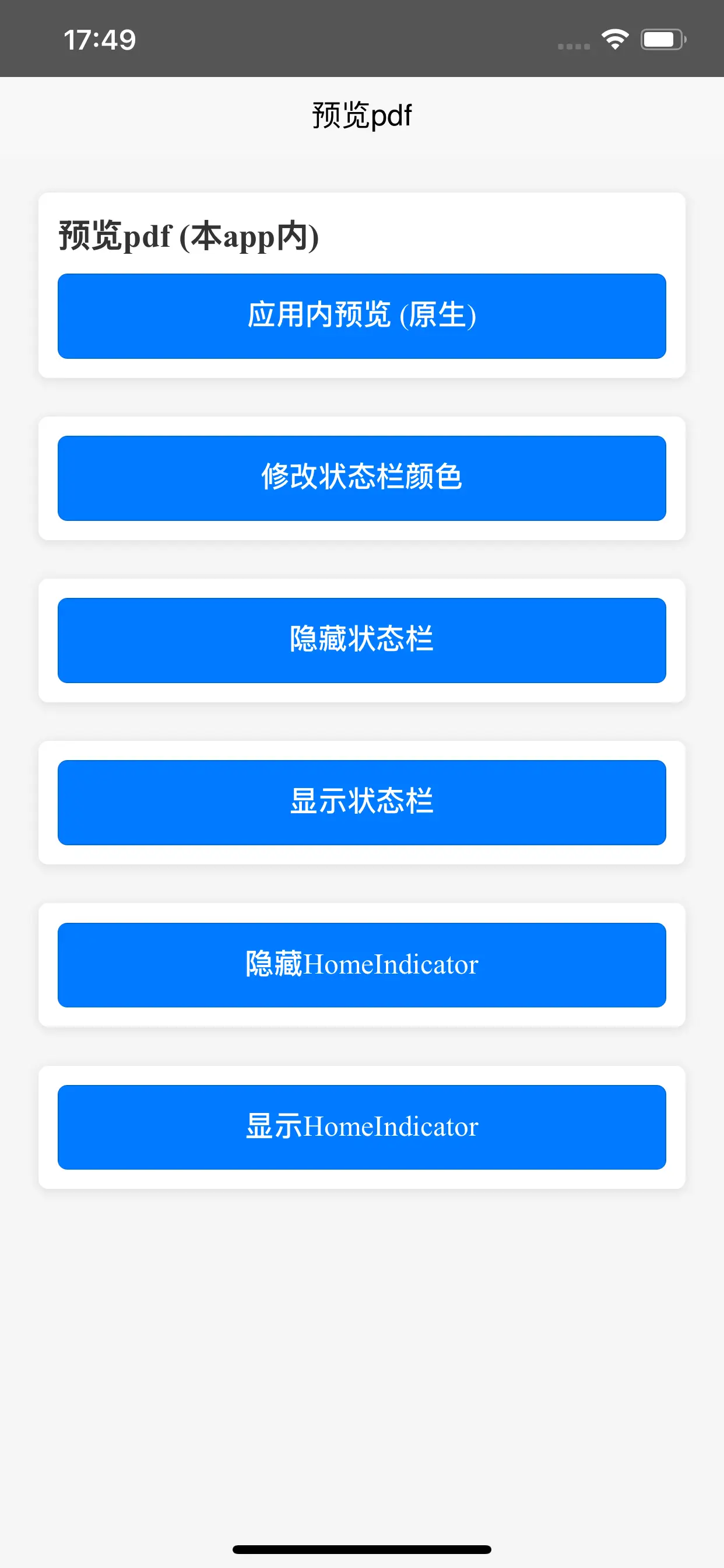Show the status bar via 显示状态栏
The width and height of the screenshot is (724, 1568).
(361, 802)
